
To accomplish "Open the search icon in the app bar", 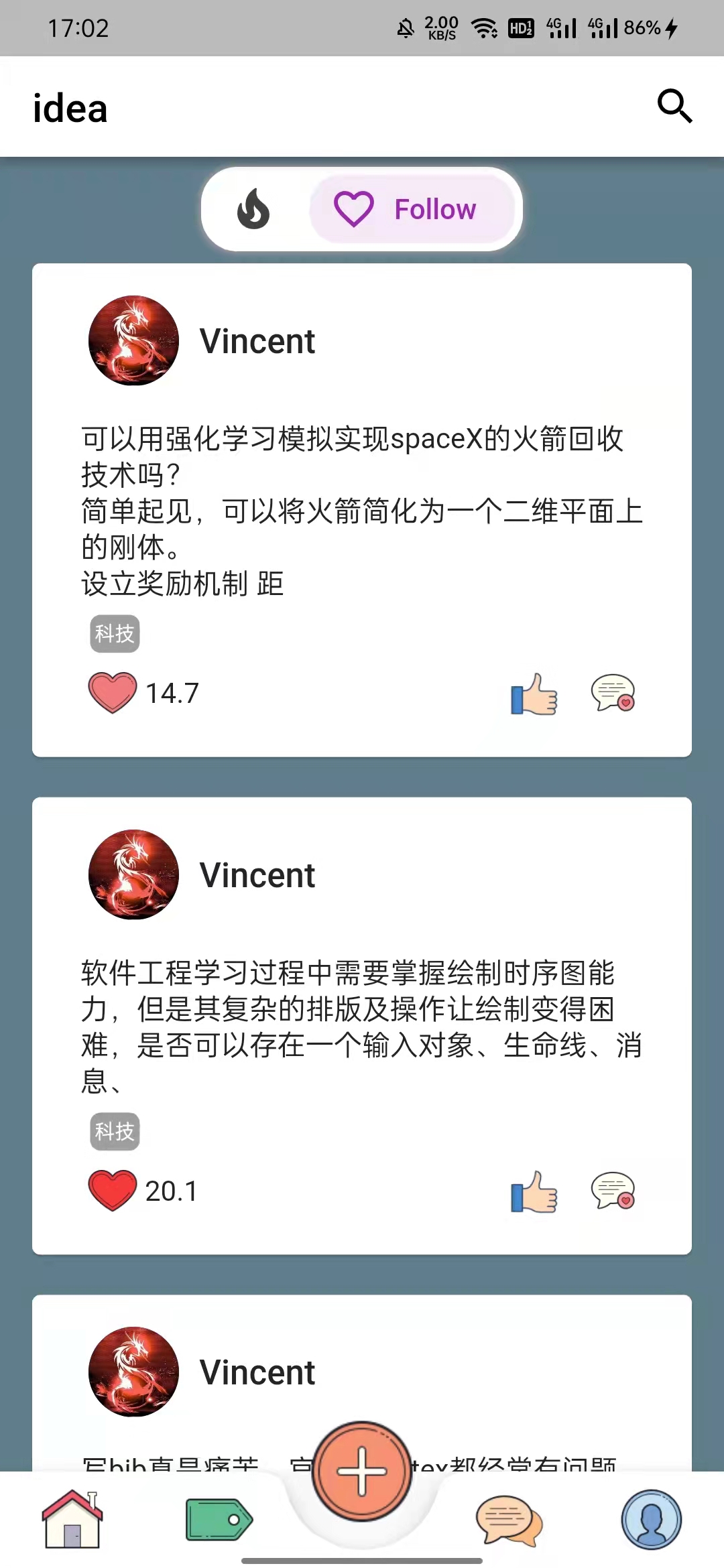I will click(674, 107).
